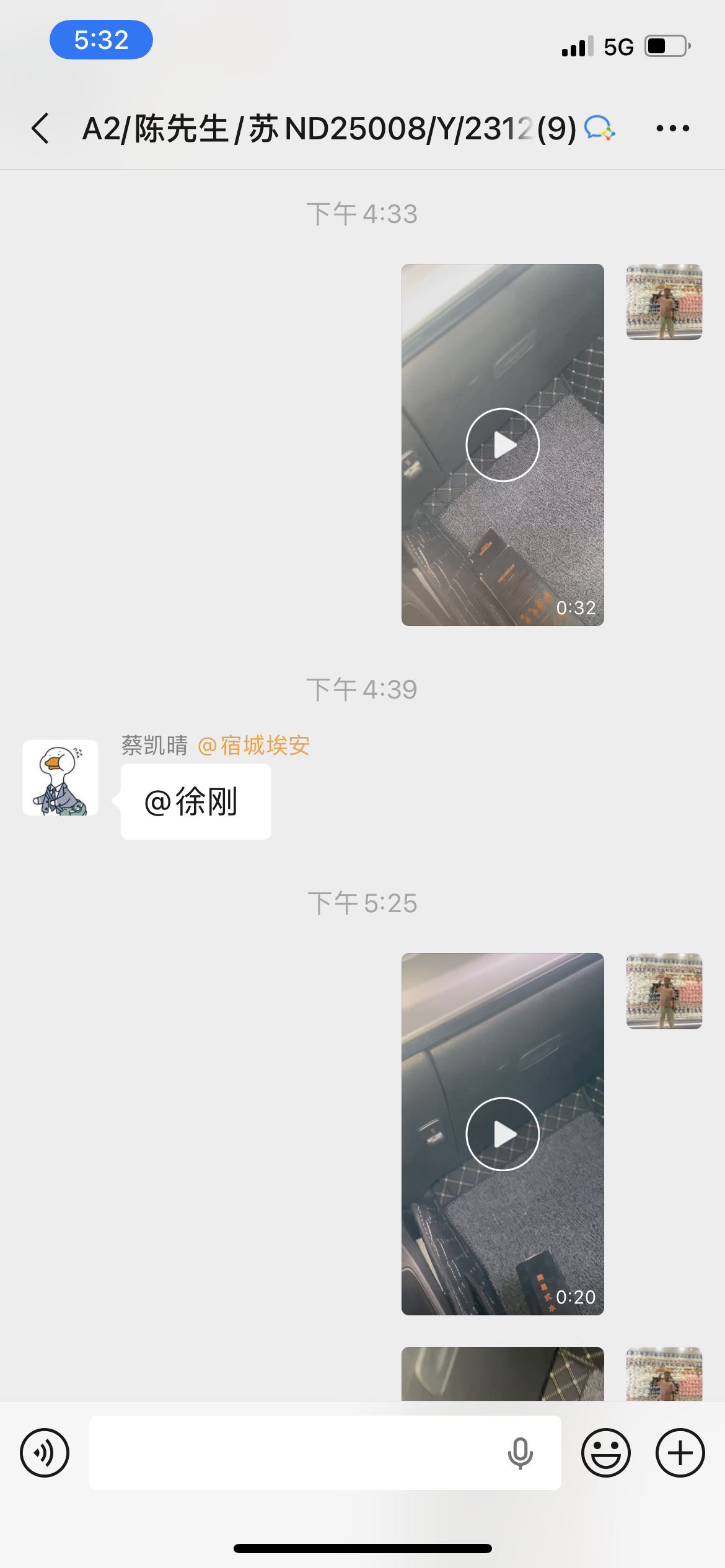Viewport: 725px width, 1568px height.
Task: View sender's avatar beside the 0:20 video
Action: tap(664, 991)
